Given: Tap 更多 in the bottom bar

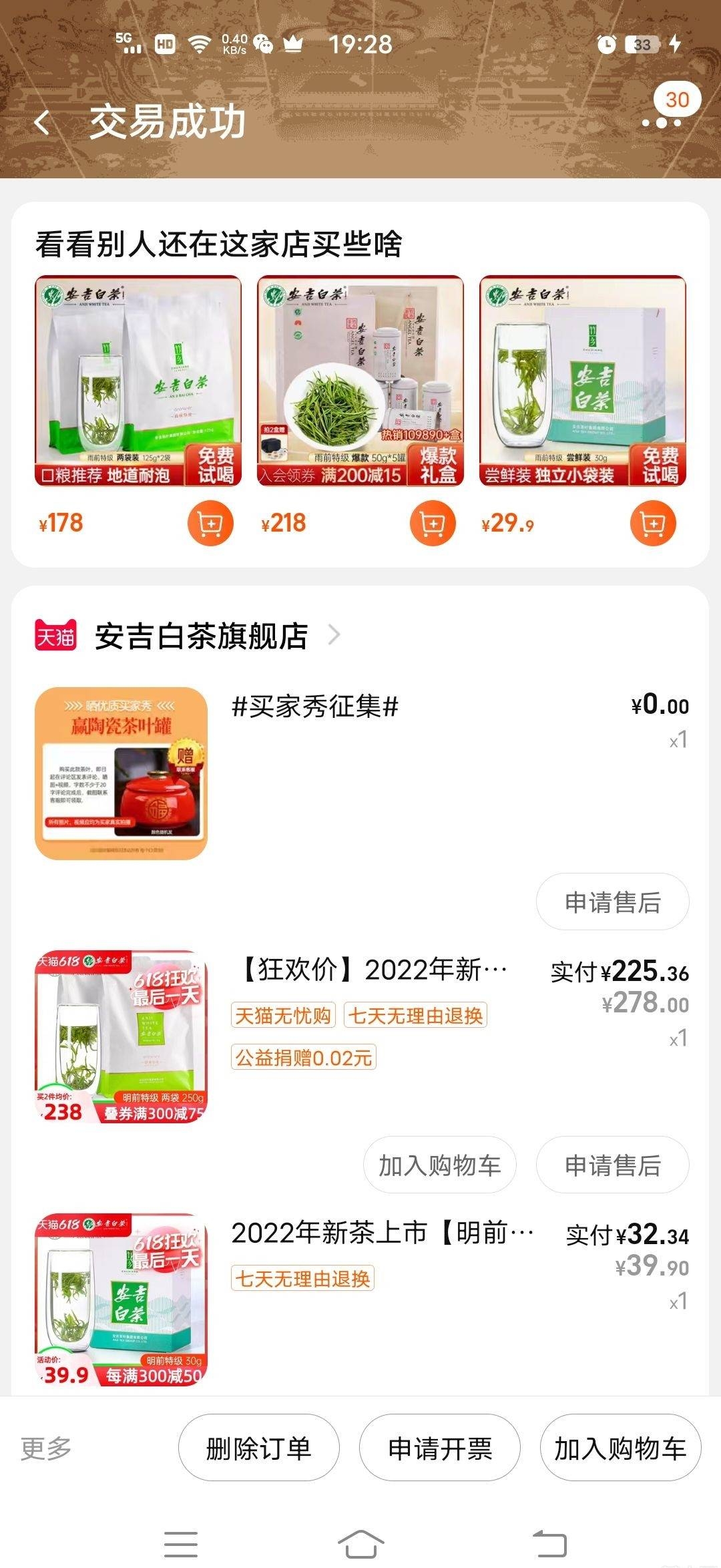Looking at the screenshot, I should pos(46,1448).
